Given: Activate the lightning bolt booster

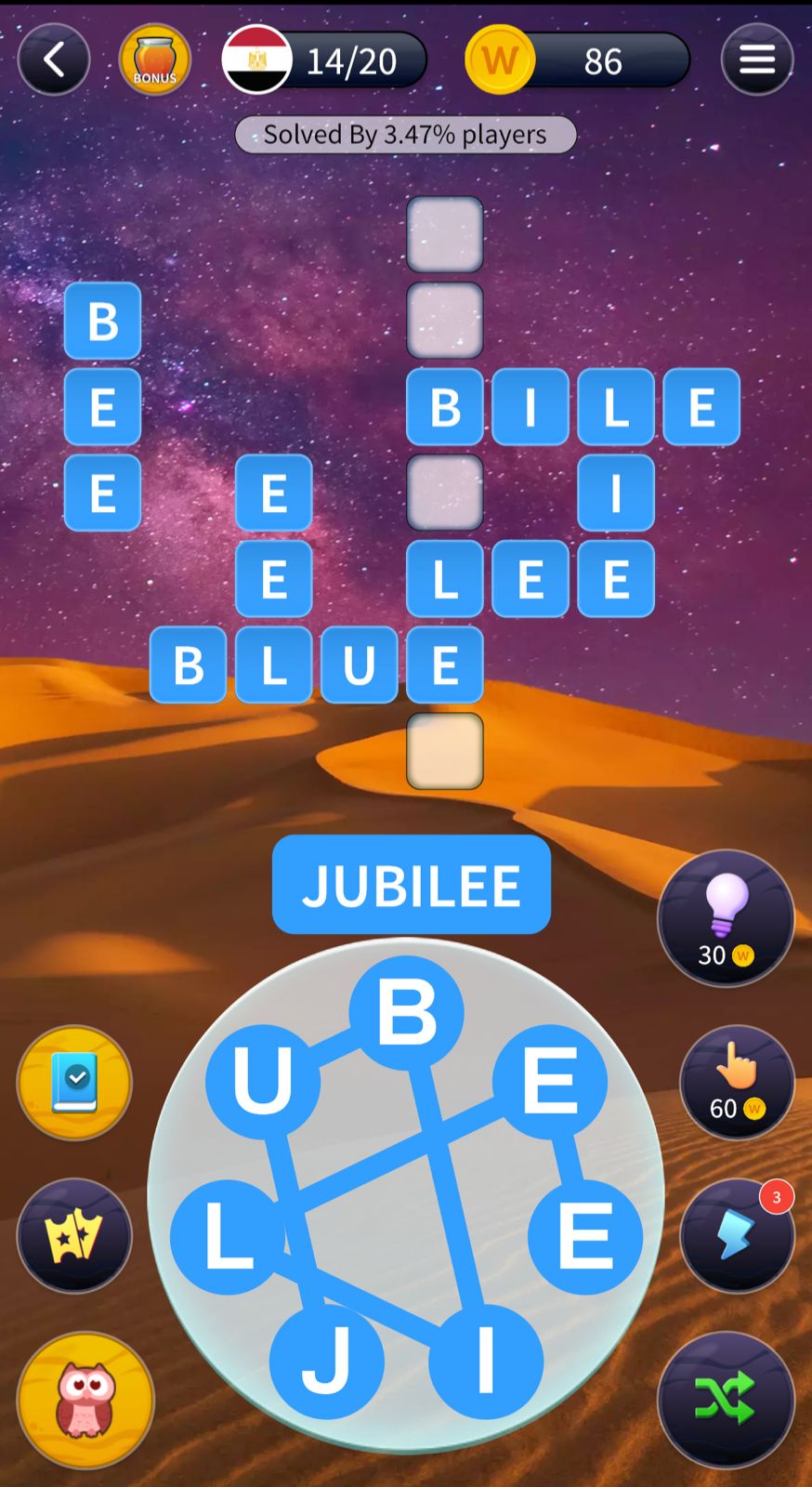Looking at the screenshot, I should (x=737, y=1236).
